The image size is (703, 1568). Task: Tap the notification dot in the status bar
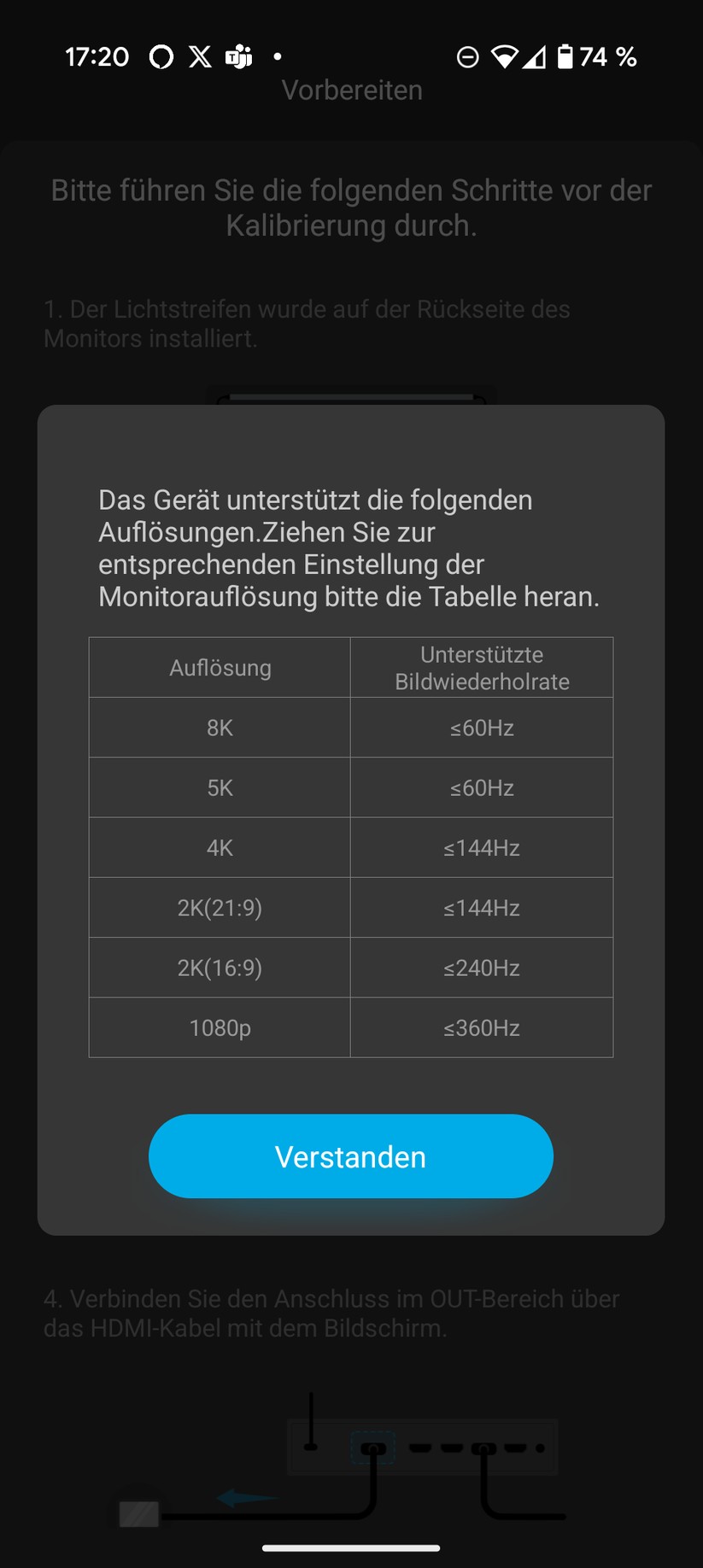[x=277, y=56]
